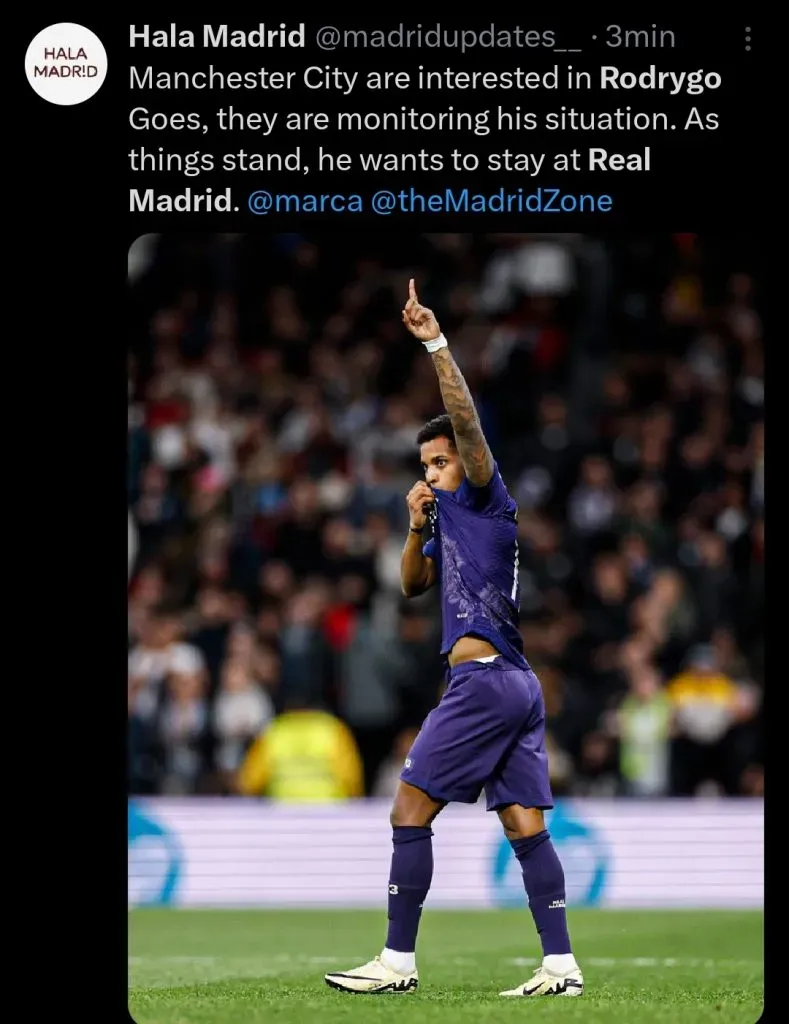Open the Hala Madrid profile avatar
Screen dimensions: 789x1024
click(66, 63)
